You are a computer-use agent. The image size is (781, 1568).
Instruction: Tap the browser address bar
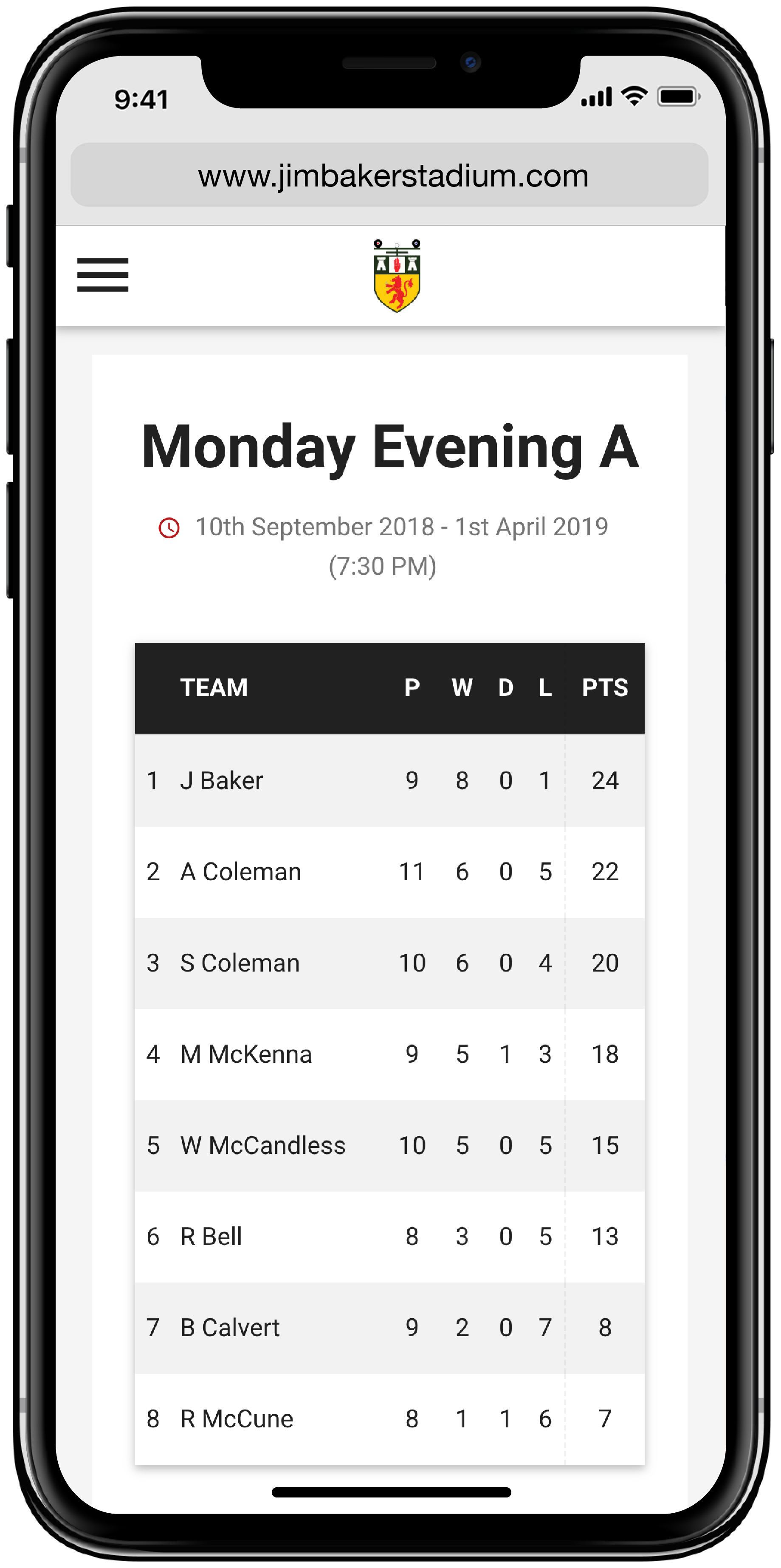[389, 175]
